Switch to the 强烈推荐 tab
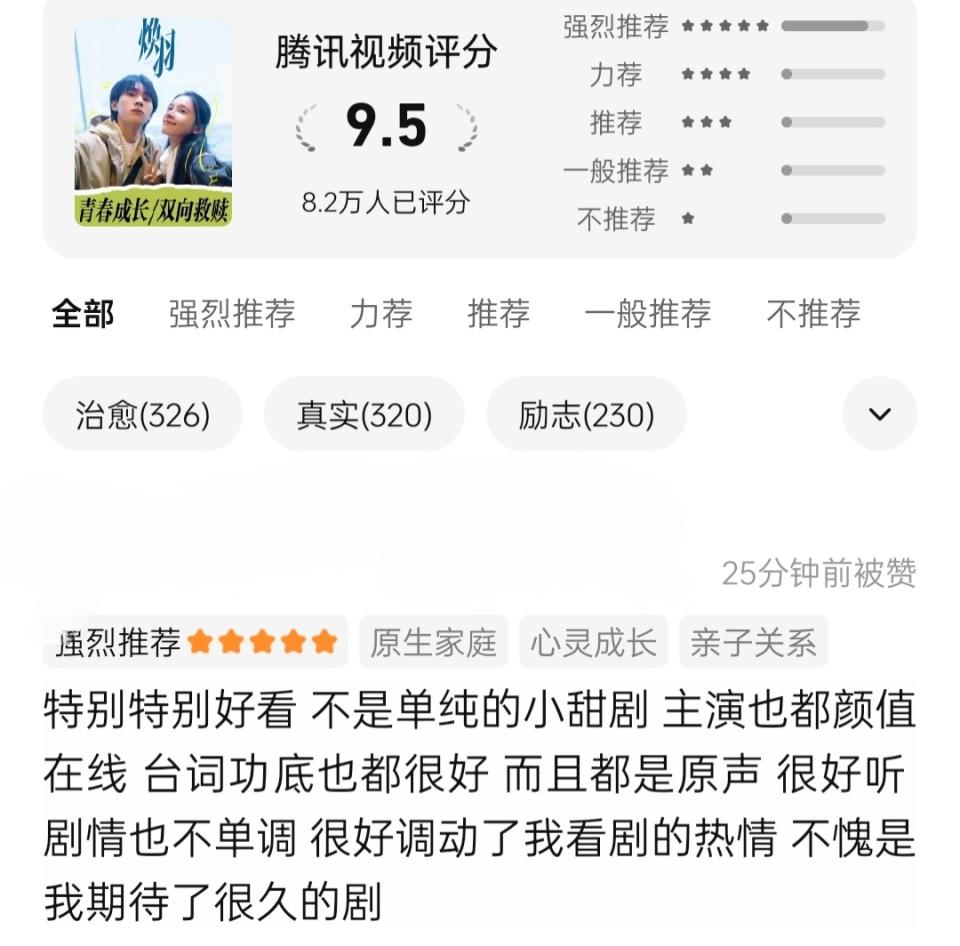Screen dimensions: 960x946 (232, 314)
